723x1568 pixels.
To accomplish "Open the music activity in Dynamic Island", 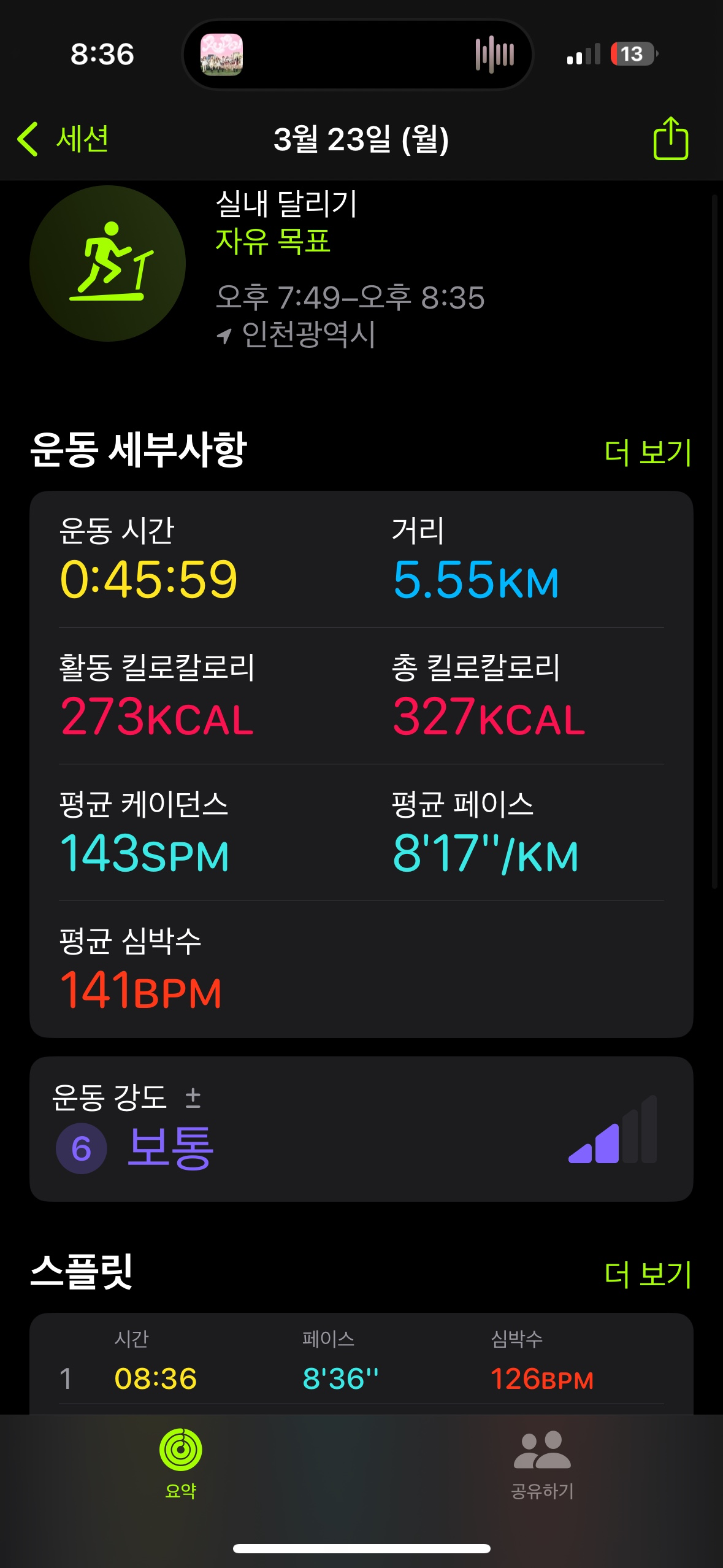I will pos(358,54).
